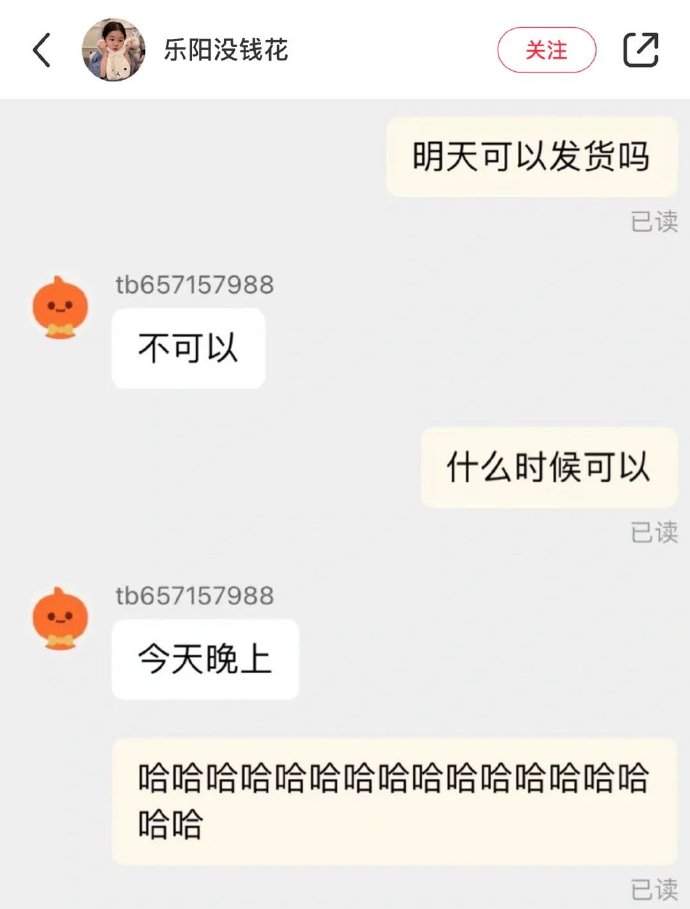Follow the author with the 关注 button
Screen dimensions: 690x909
(x=546, y=49)
